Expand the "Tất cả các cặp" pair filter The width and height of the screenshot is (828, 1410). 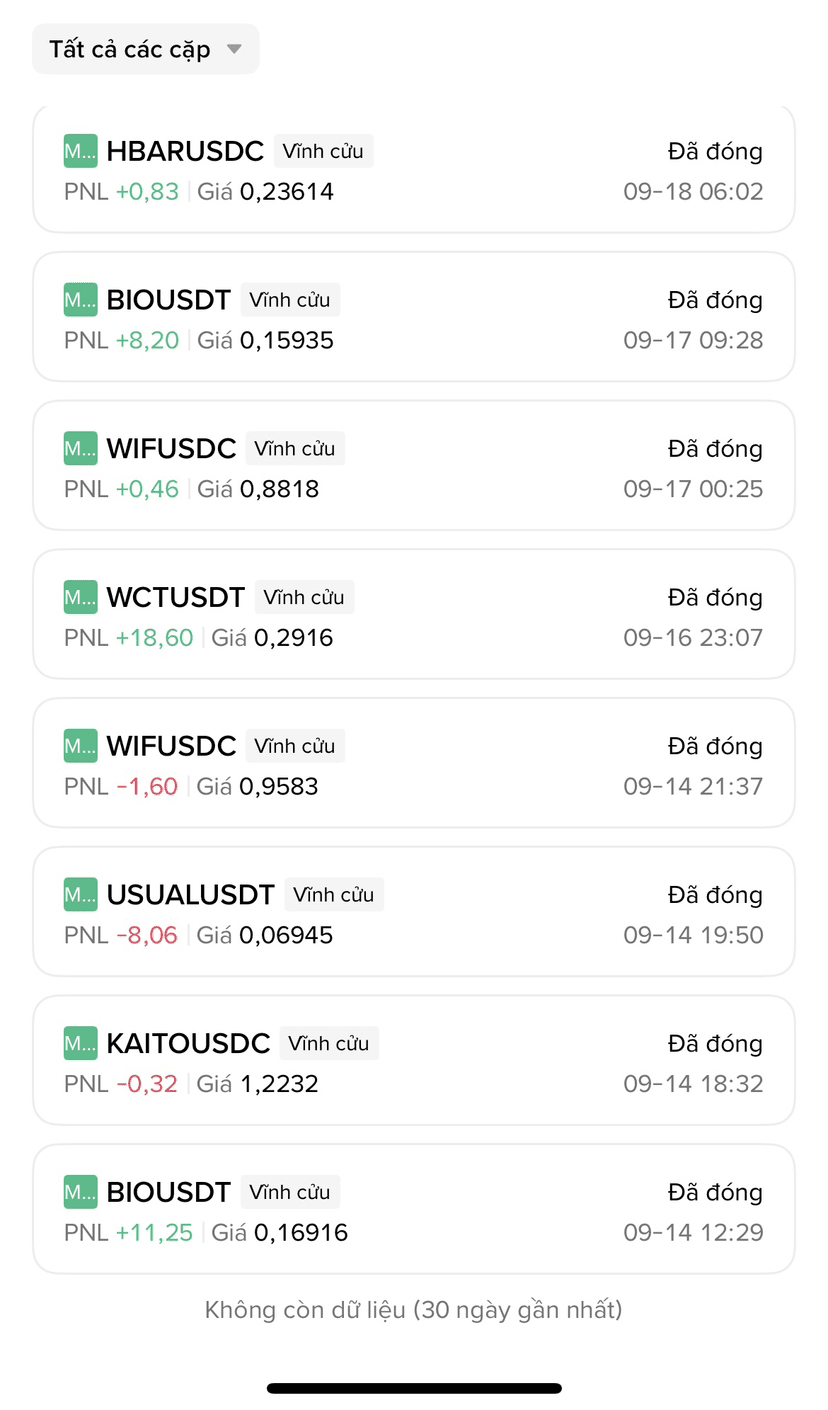[146, 49]
